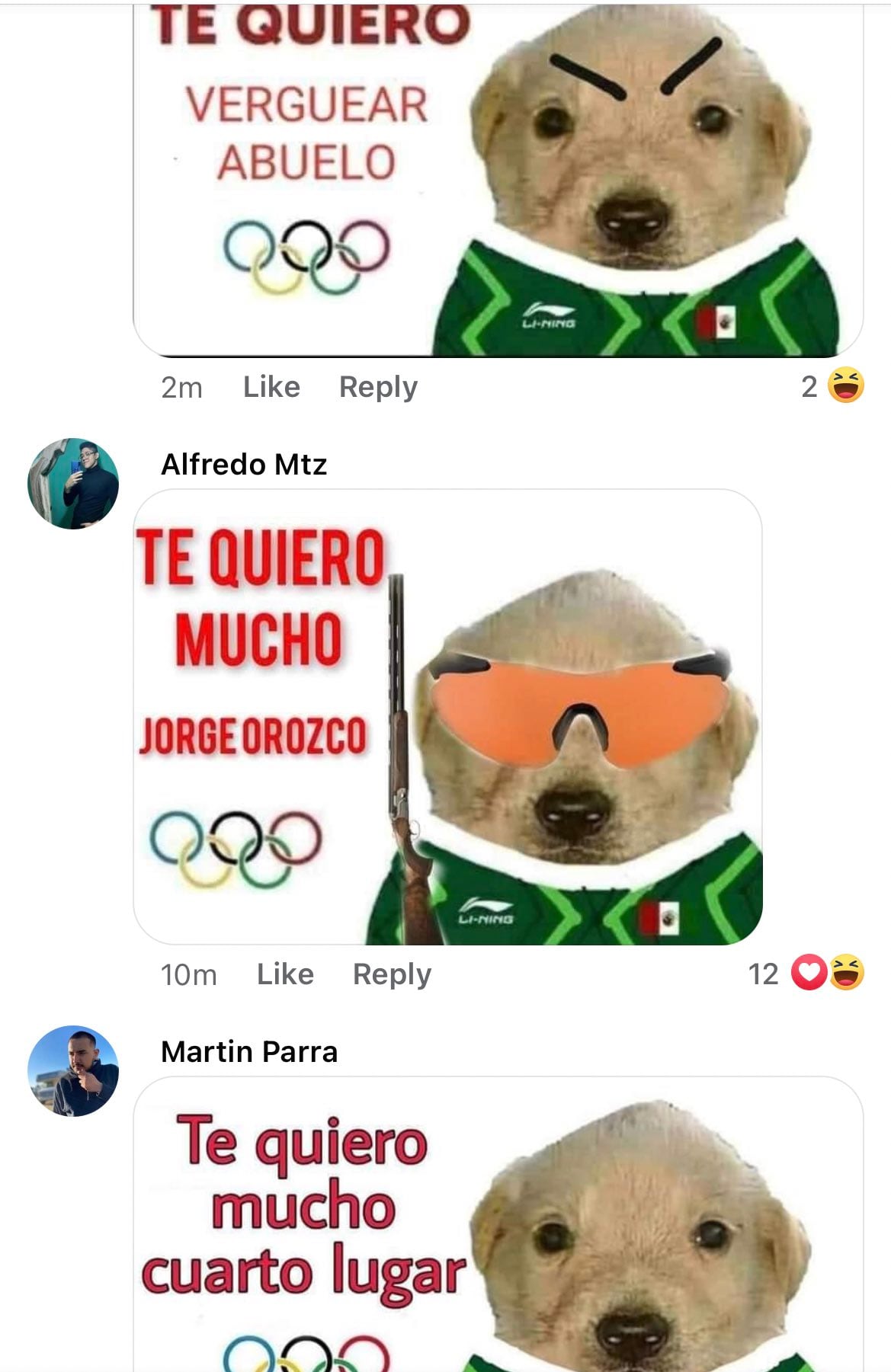Open the Verguear Abuelo meme image
Image resolution: width=891 pixels, height=1372 pixels.
point(498,179)
